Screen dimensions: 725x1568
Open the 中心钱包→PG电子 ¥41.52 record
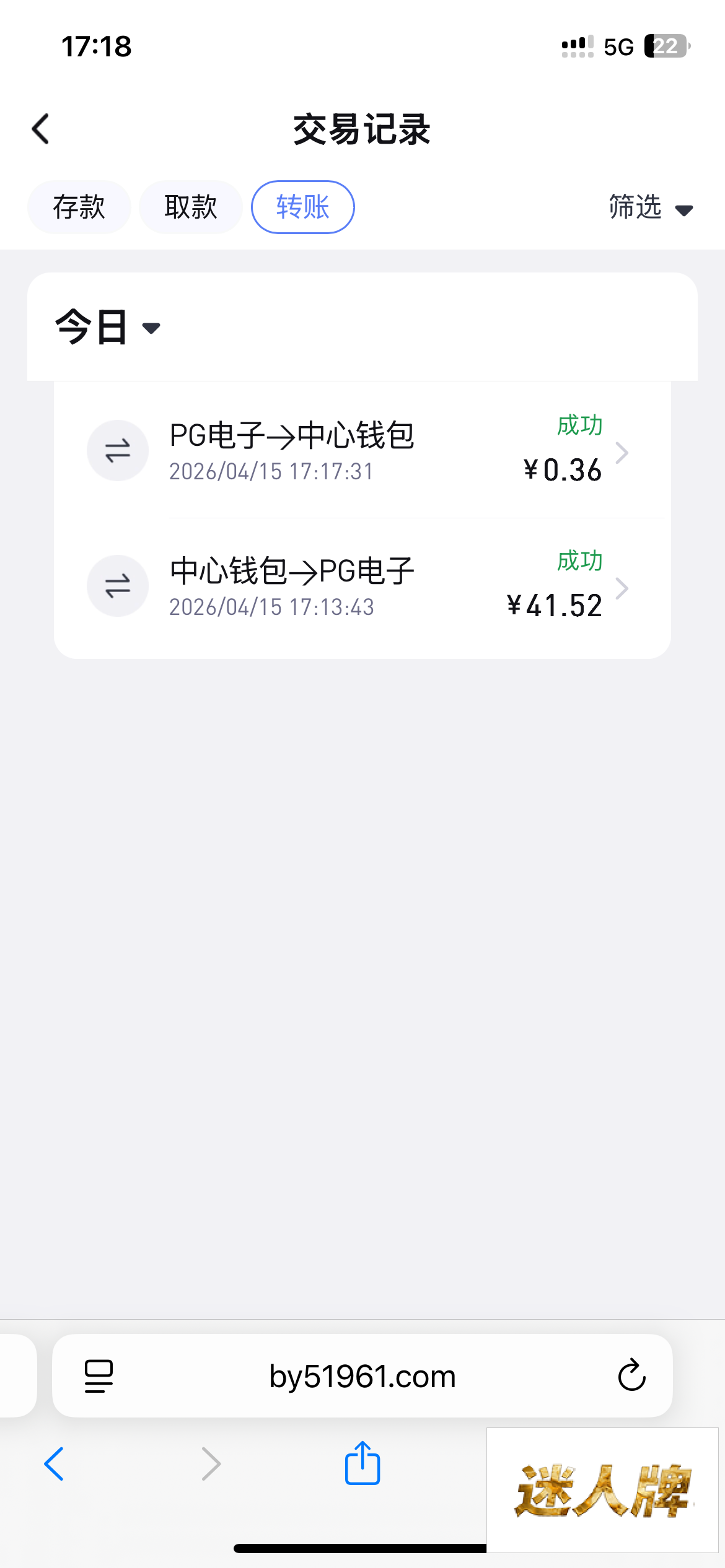pyautogui.click(x=362, y=586)
